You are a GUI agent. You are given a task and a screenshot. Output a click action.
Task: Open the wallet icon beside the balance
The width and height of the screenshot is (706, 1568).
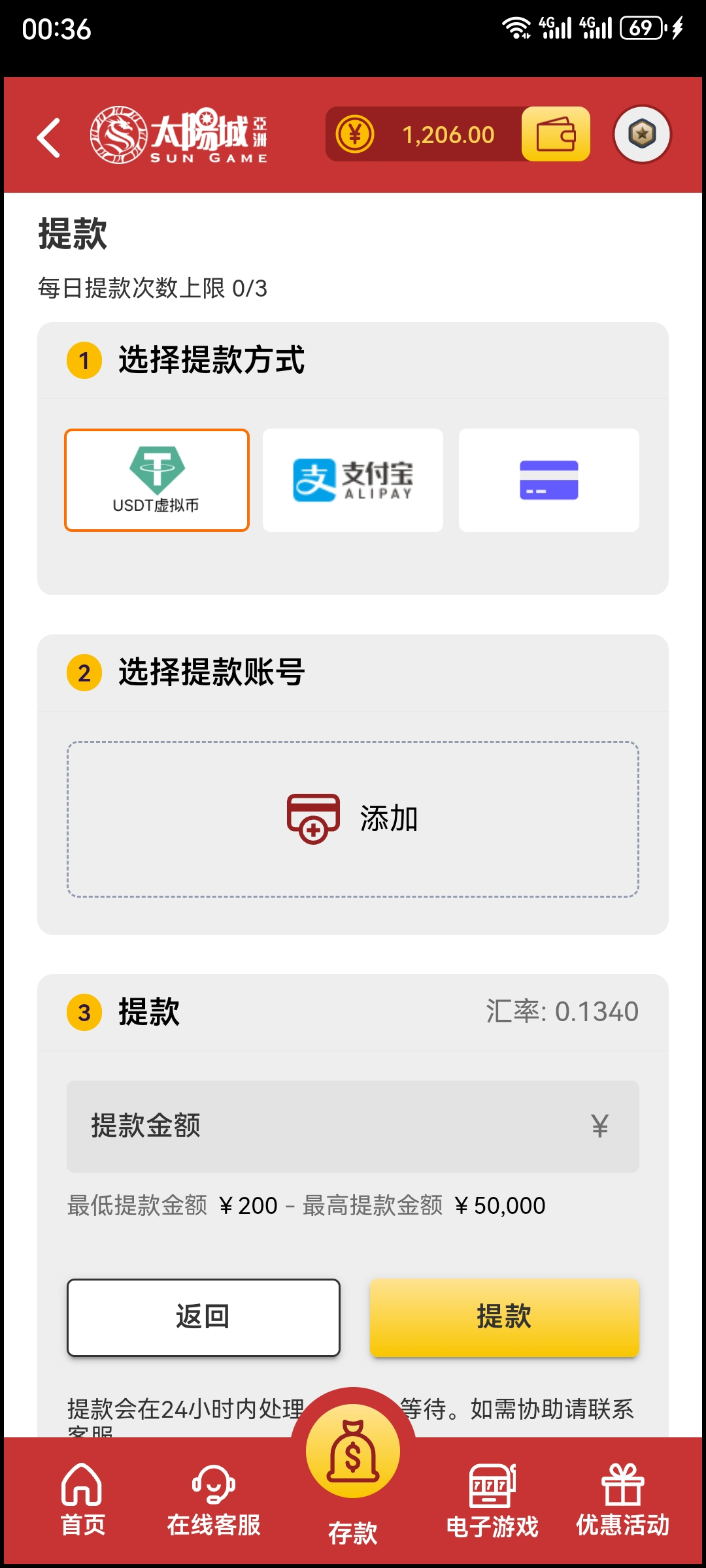[556, 135]
